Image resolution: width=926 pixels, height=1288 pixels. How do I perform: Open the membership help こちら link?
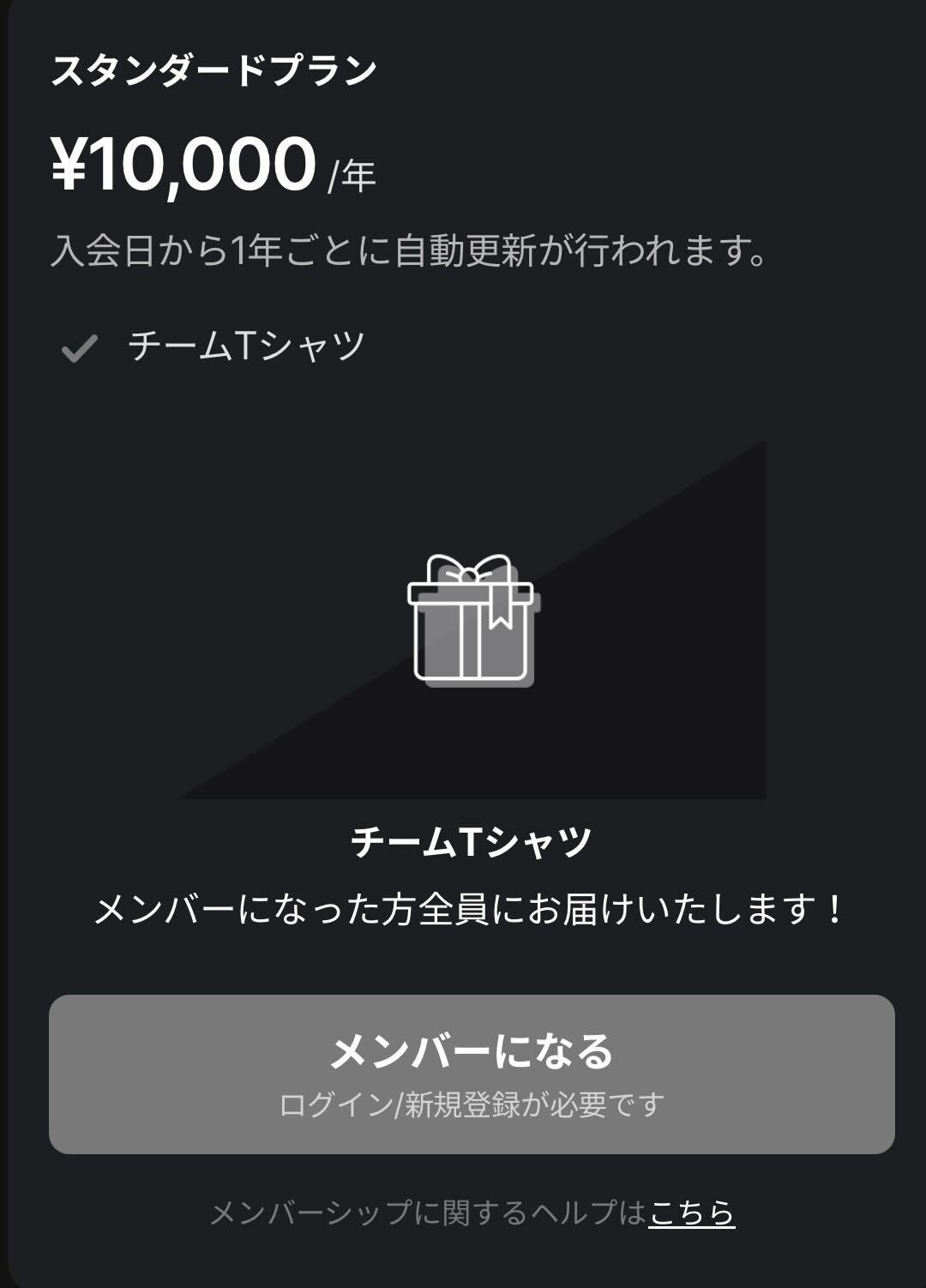[691, 1213]
